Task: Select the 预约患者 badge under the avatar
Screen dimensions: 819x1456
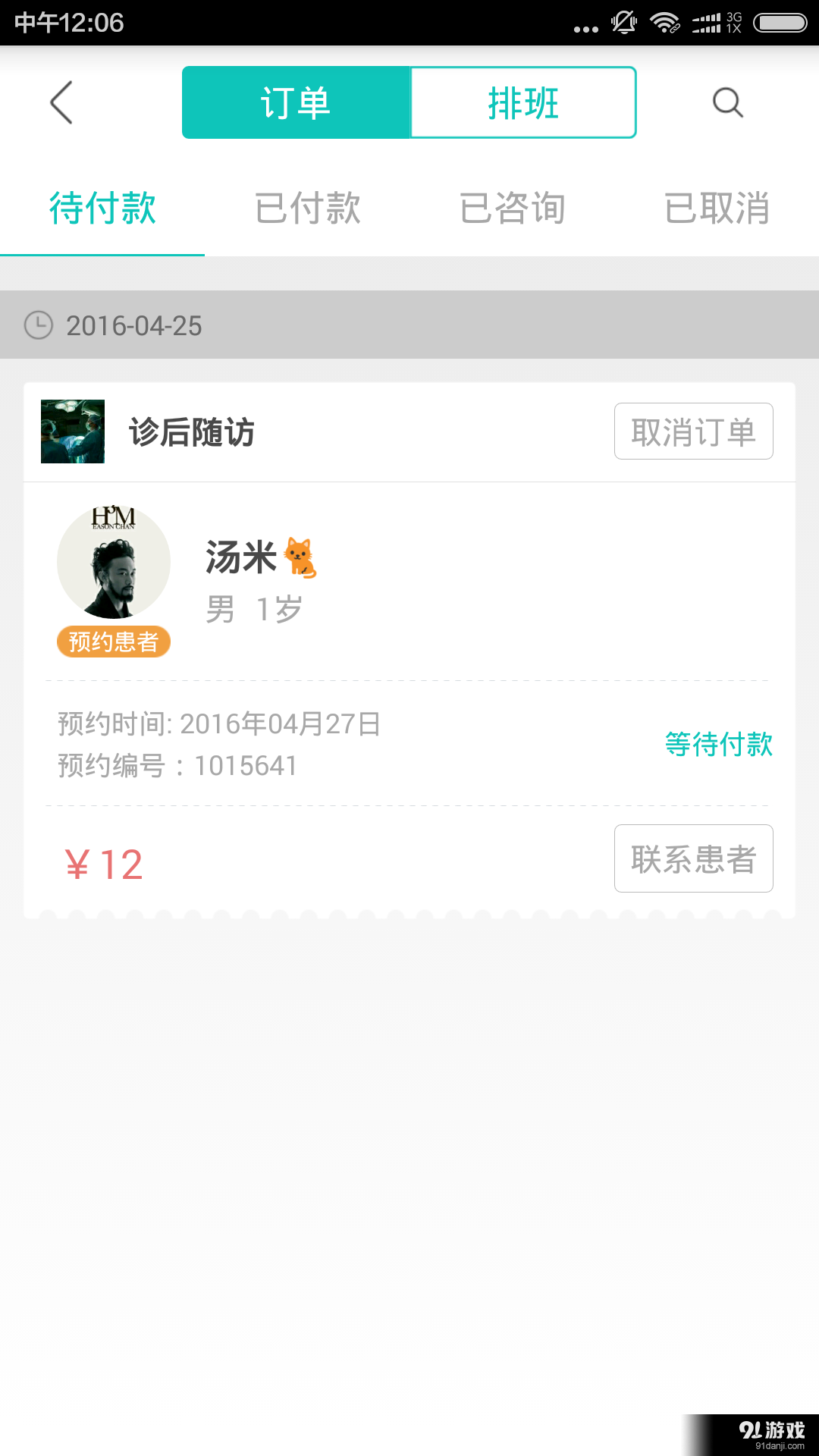Action: tap(113, 642)
